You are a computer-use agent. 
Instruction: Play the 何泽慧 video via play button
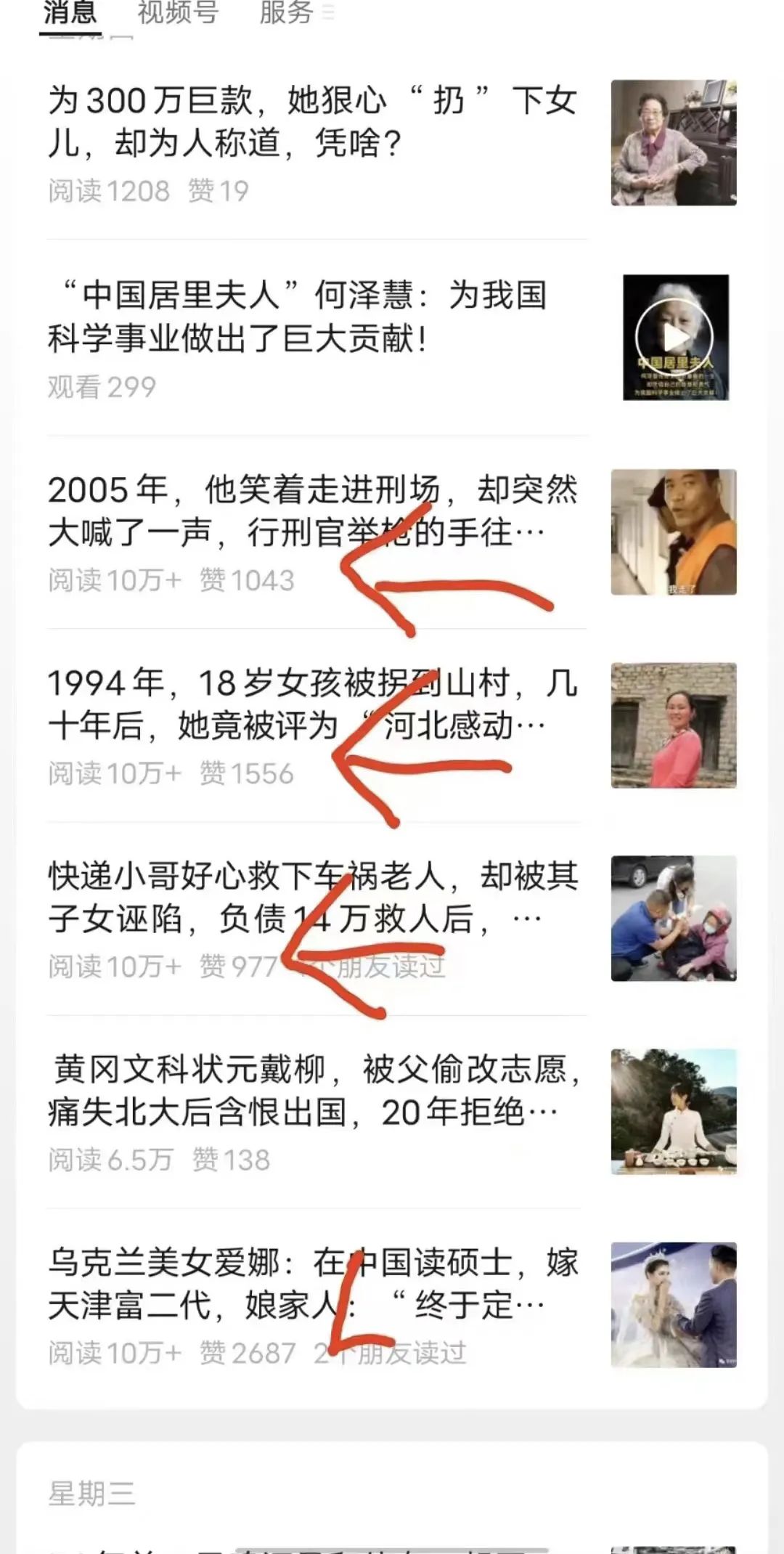(677, 335)
